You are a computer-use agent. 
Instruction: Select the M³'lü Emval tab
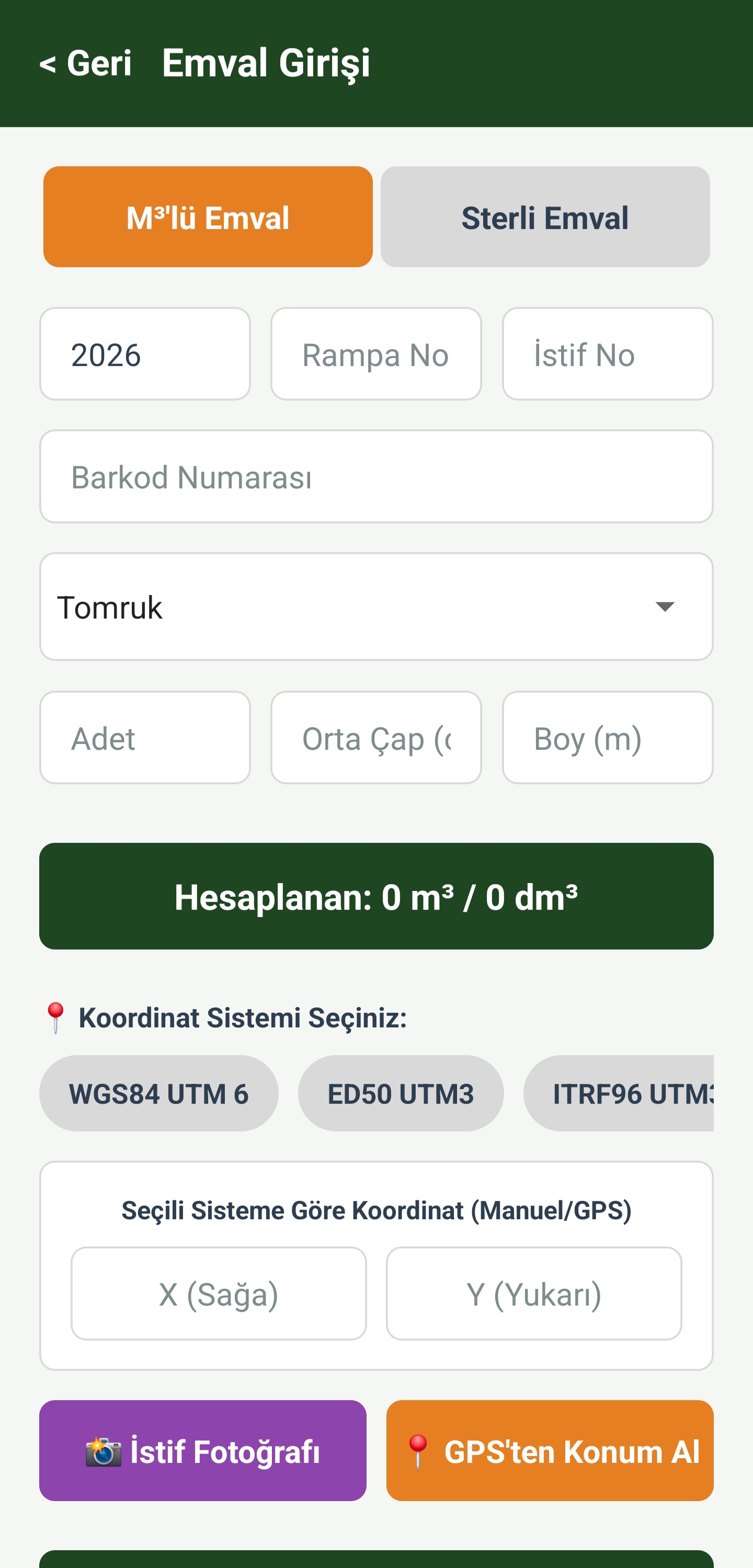coord(208,216)
